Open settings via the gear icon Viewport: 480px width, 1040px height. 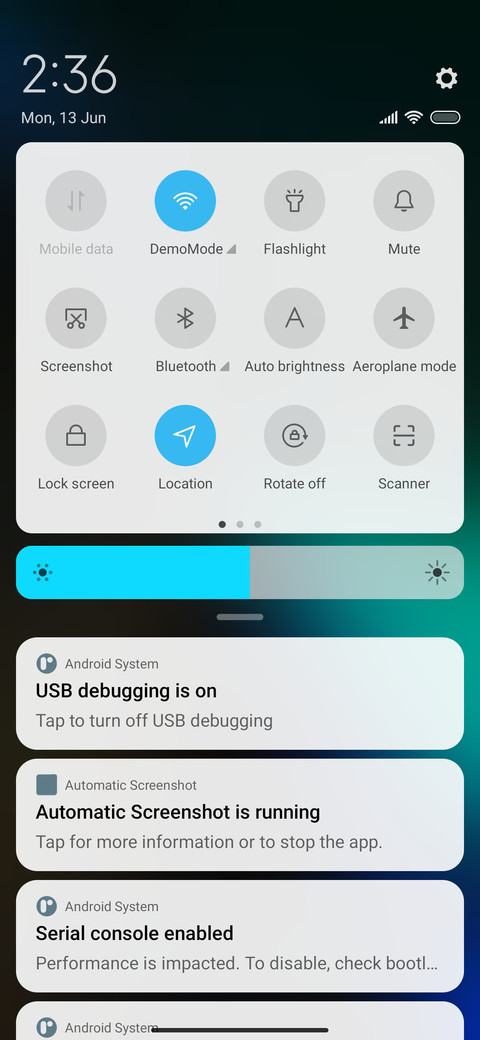[x=446, y=78]
